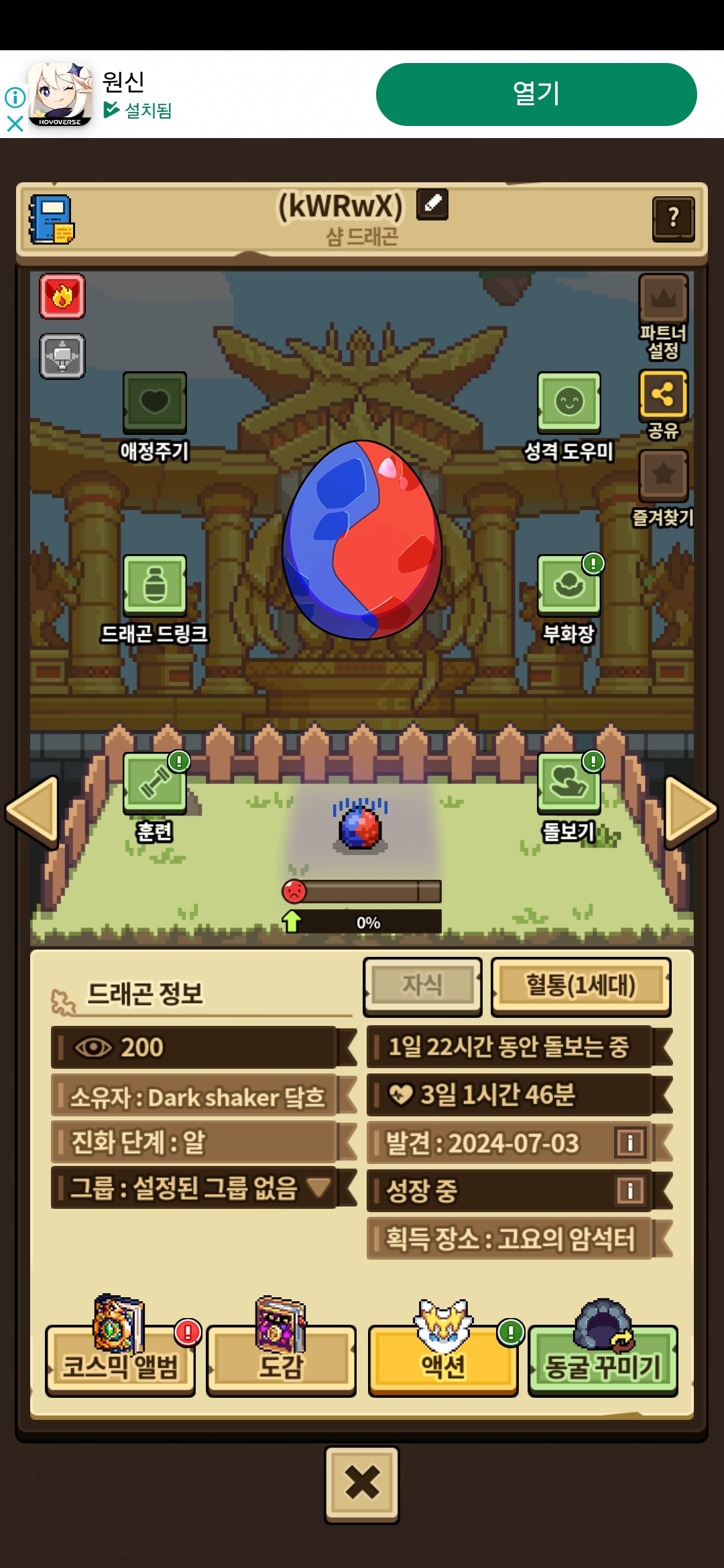This screenshot has width=724, height=1568.
Task: Tap 열기 to open the 원신 ad
Action: point(536,94)
